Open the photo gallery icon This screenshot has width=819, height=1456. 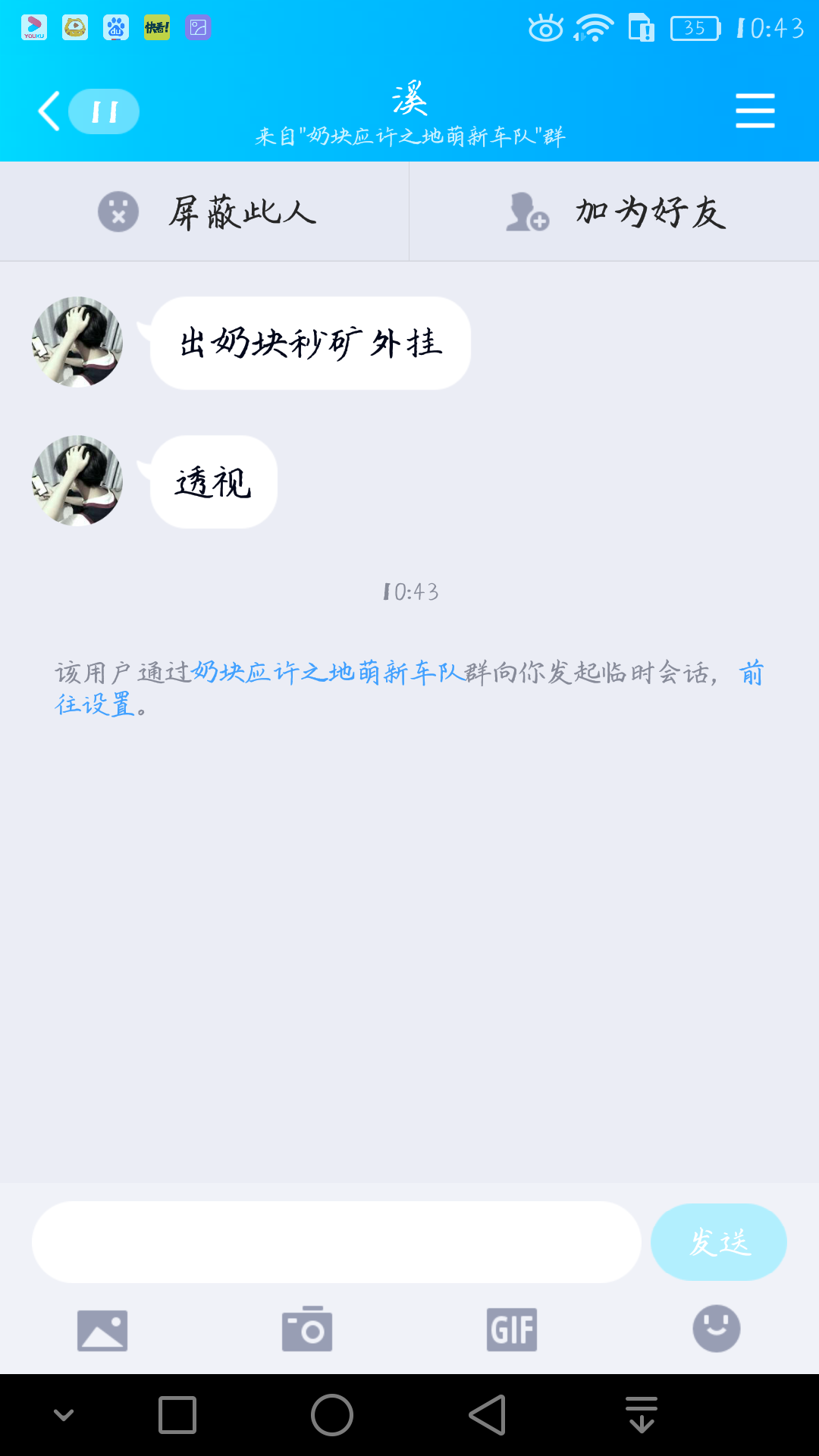tap(102, 1329)
